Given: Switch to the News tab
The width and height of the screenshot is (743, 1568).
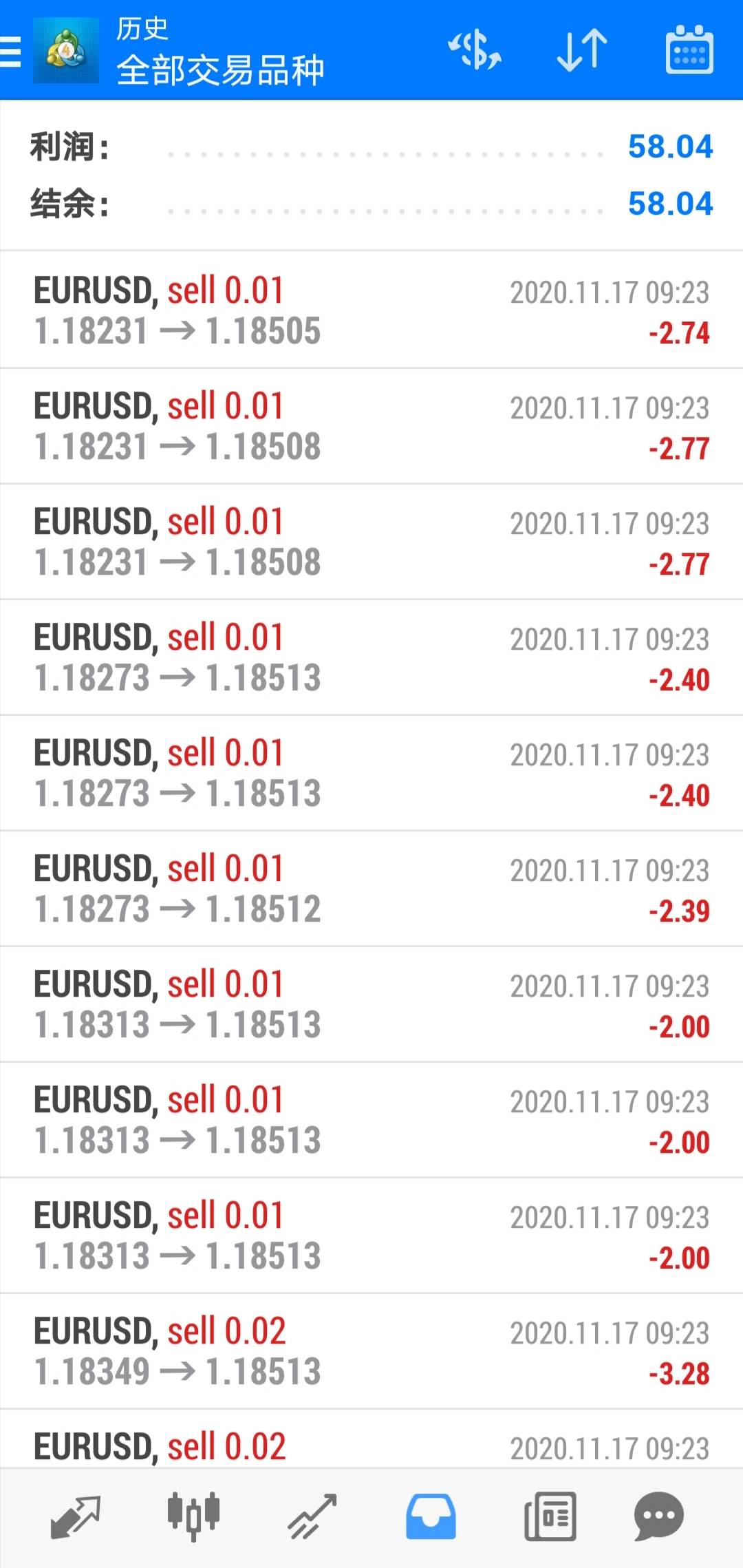Looking at the screenshot, I should 550,1516.
